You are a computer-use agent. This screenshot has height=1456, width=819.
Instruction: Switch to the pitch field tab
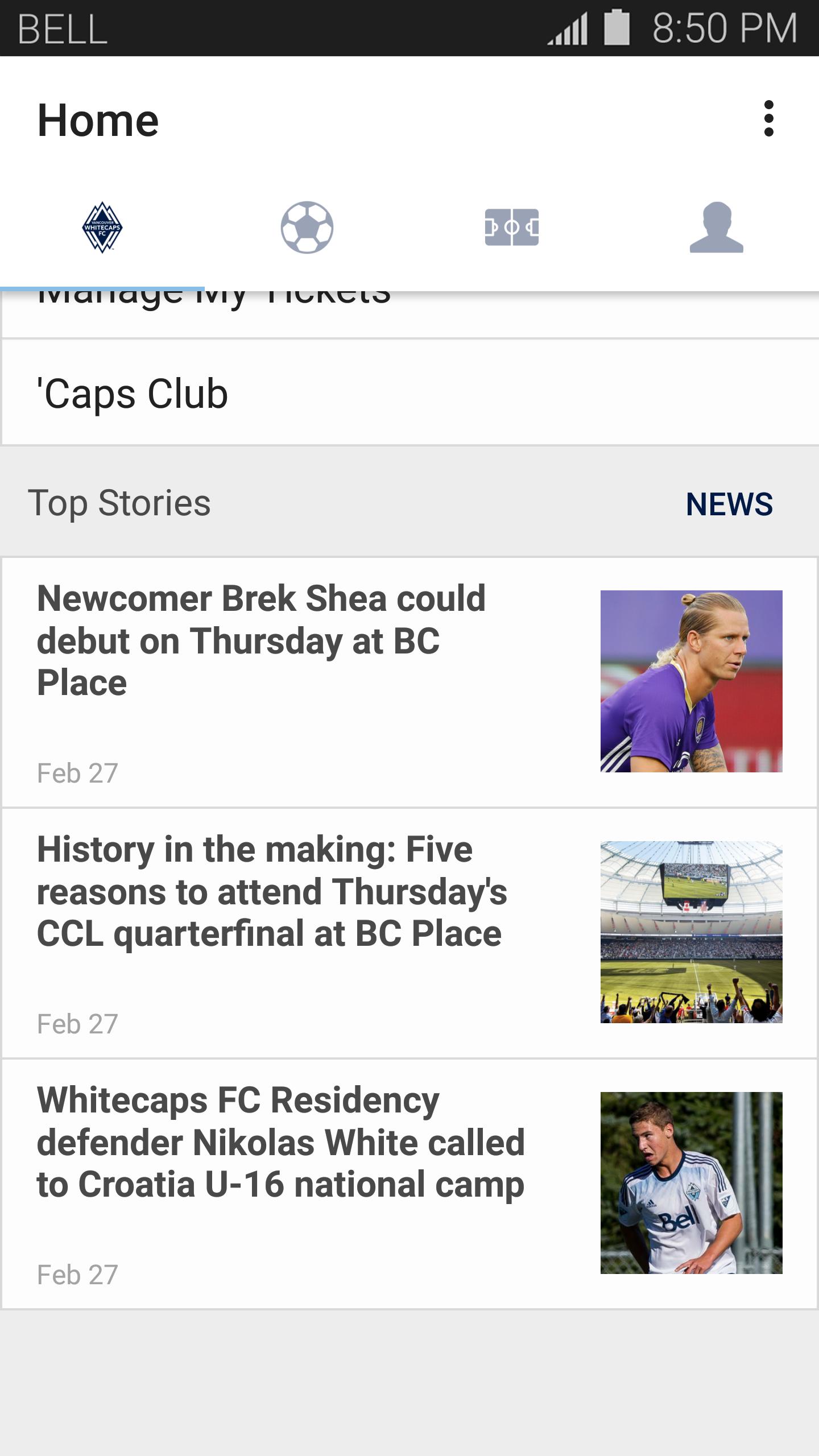coord(512,227)
